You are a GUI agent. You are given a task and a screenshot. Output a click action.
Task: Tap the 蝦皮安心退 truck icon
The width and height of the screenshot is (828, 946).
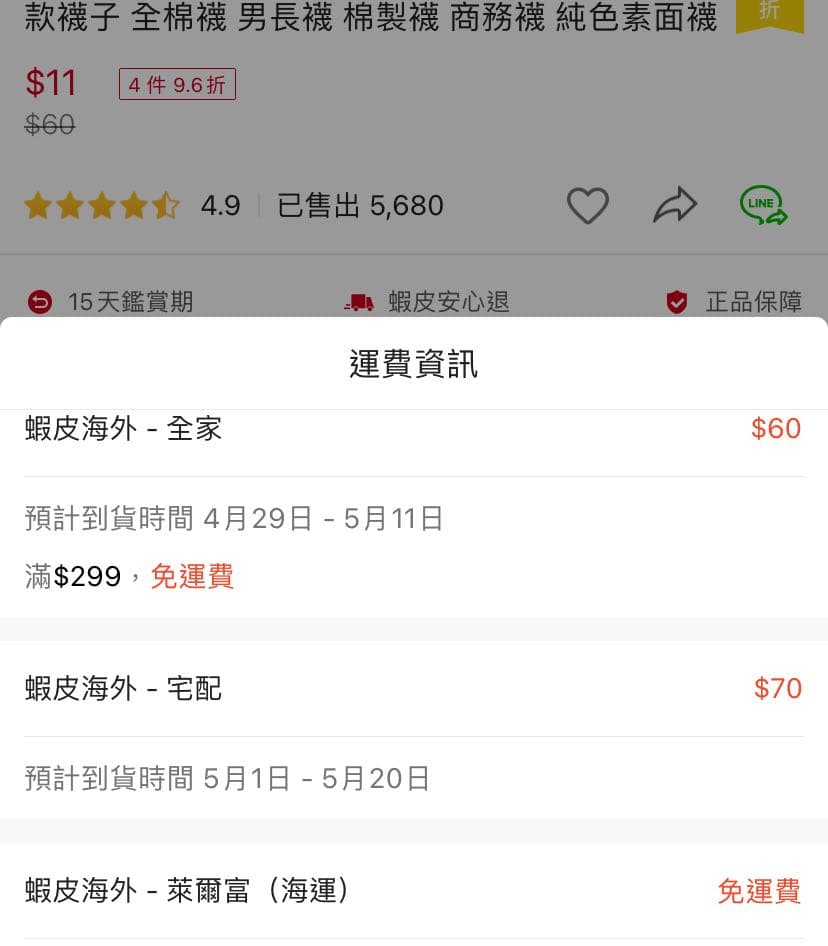[358, 301]
